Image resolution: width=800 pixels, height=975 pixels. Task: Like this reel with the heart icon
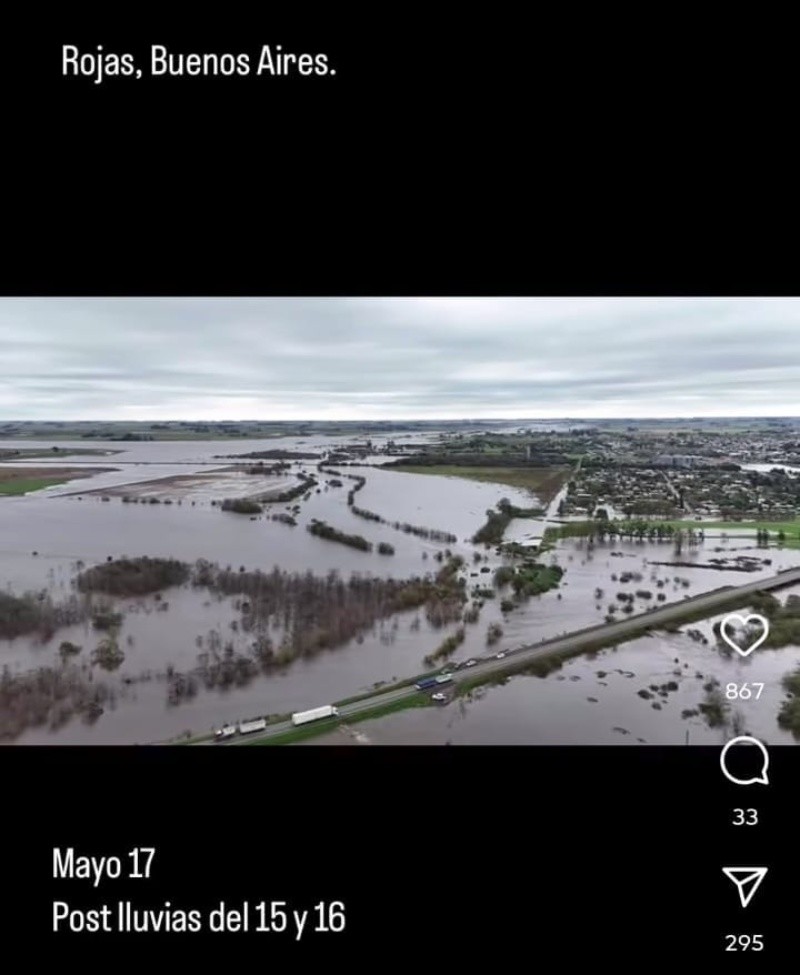(744, 634)
